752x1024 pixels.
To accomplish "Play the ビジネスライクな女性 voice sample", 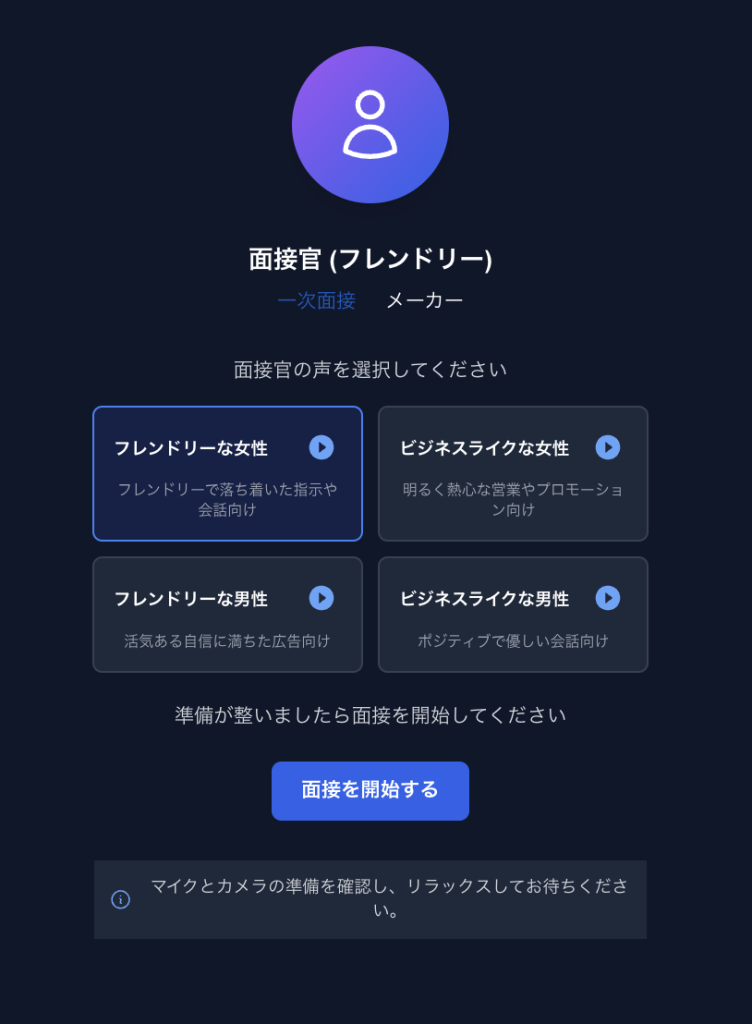I will 607,448.
